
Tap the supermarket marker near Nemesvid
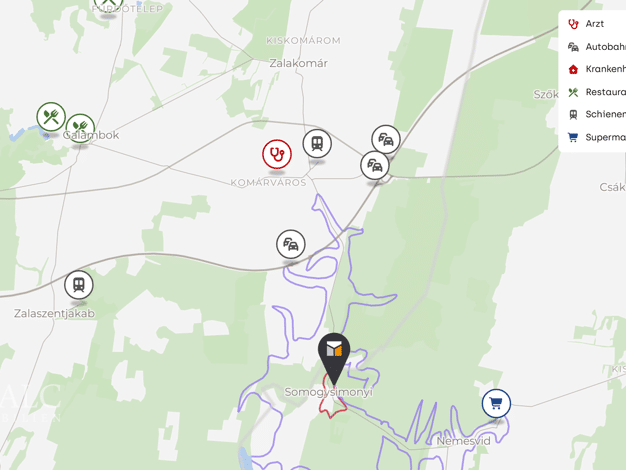pyautogui.click(x=496, y=403)
